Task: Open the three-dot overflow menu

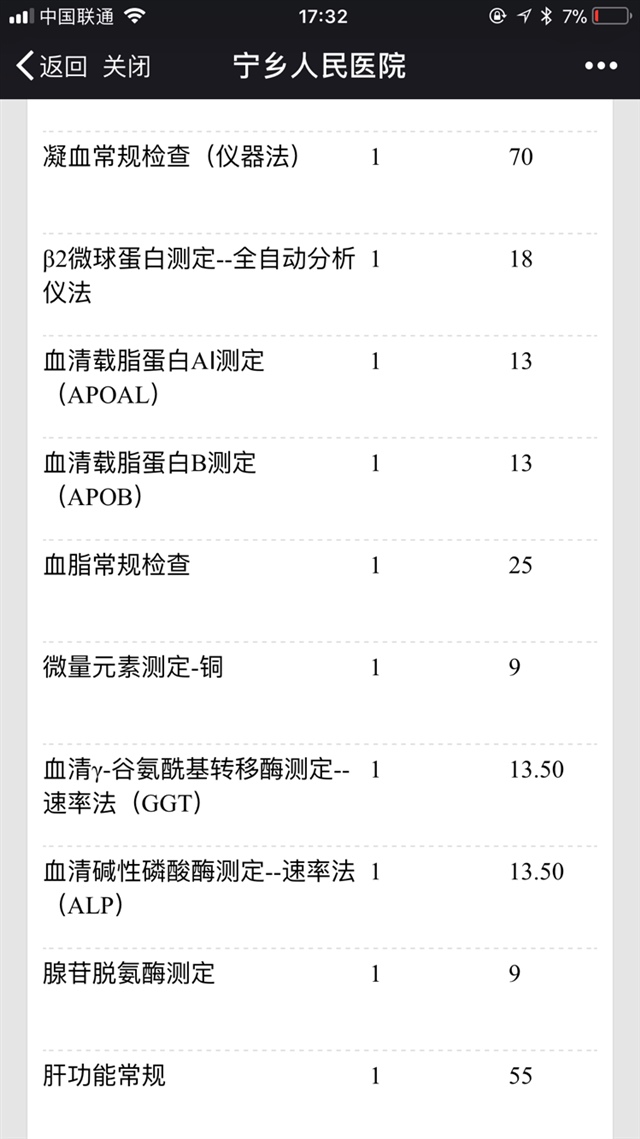Action: (x=600, y=66)
